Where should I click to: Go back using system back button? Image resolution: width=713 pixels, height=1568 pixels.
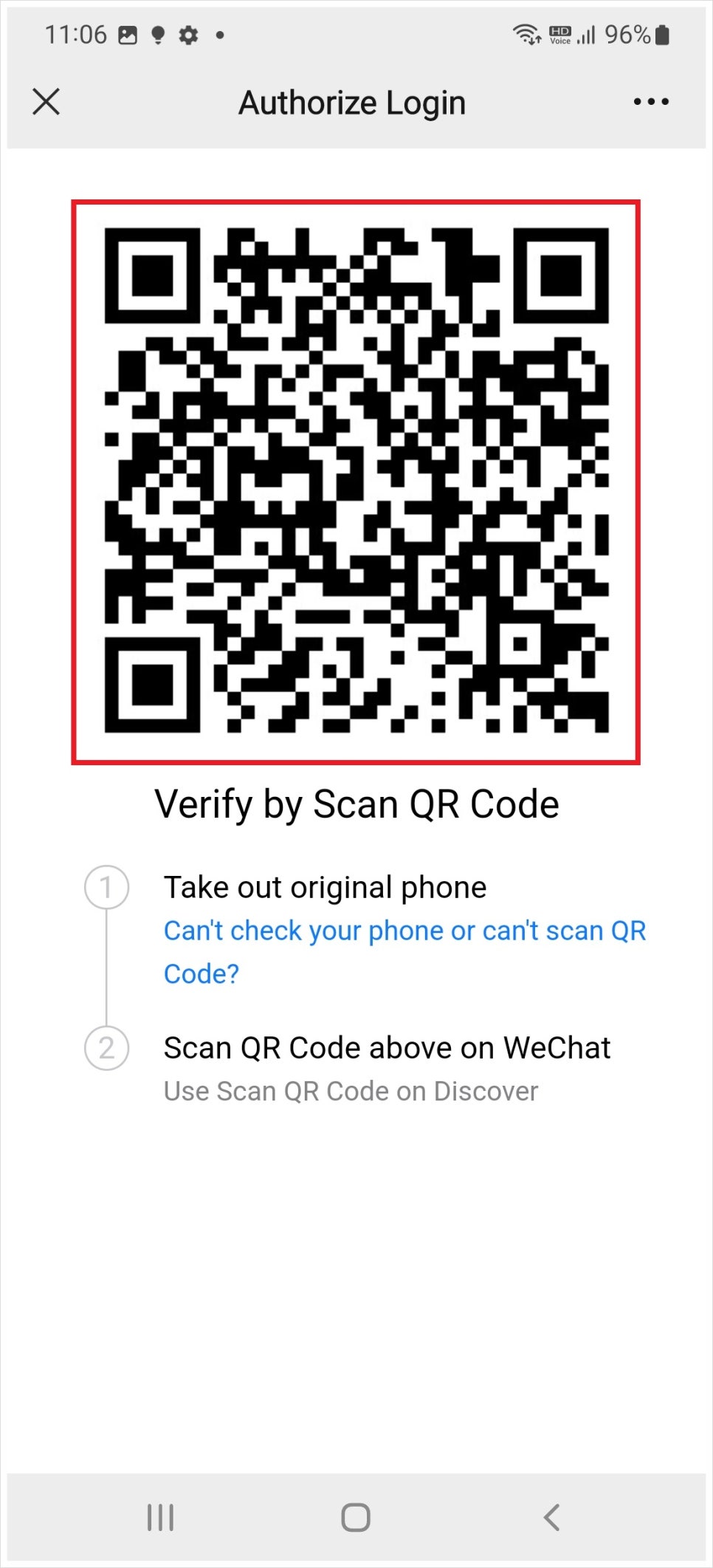click(x=551, y=1517)
